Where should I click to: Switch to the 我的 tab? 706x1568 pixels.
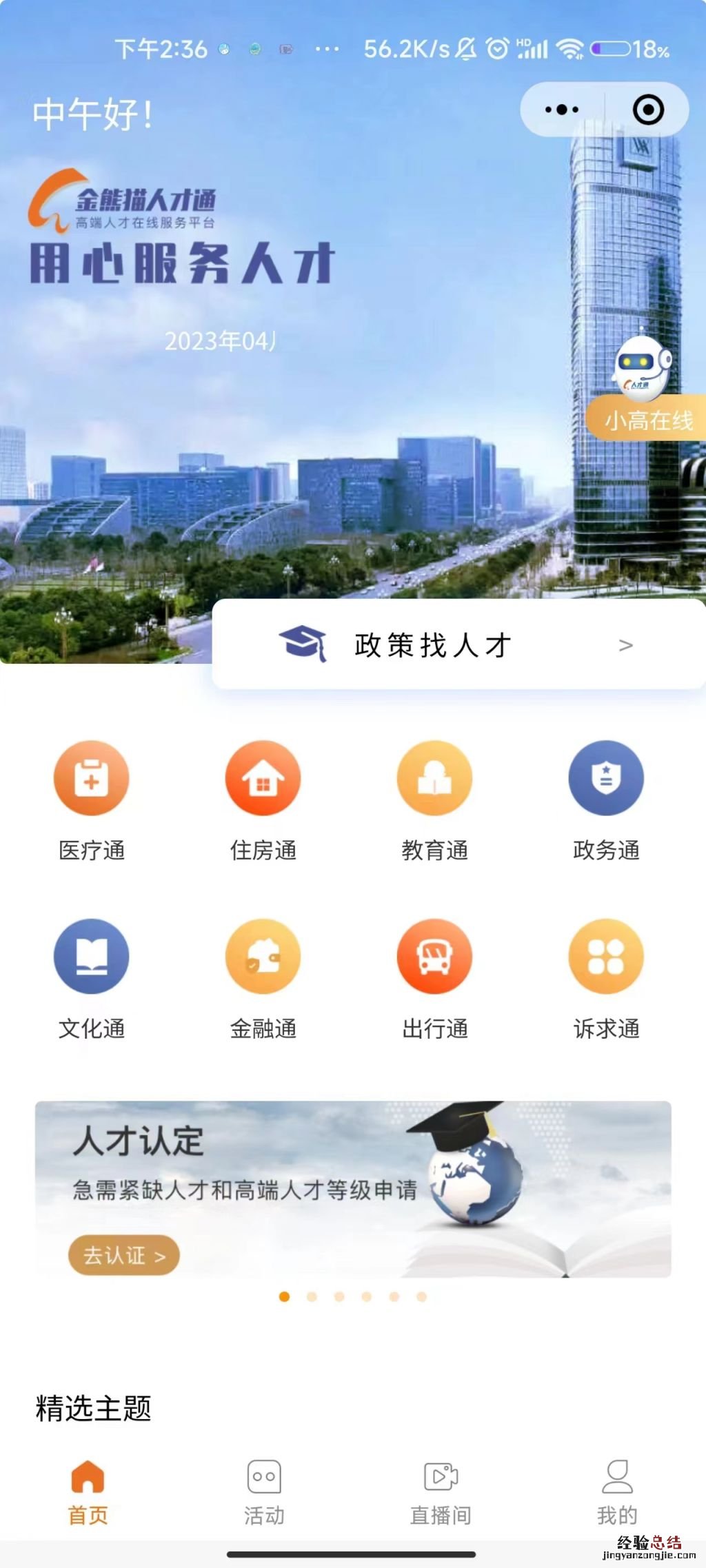click(x=617, y=1491)
